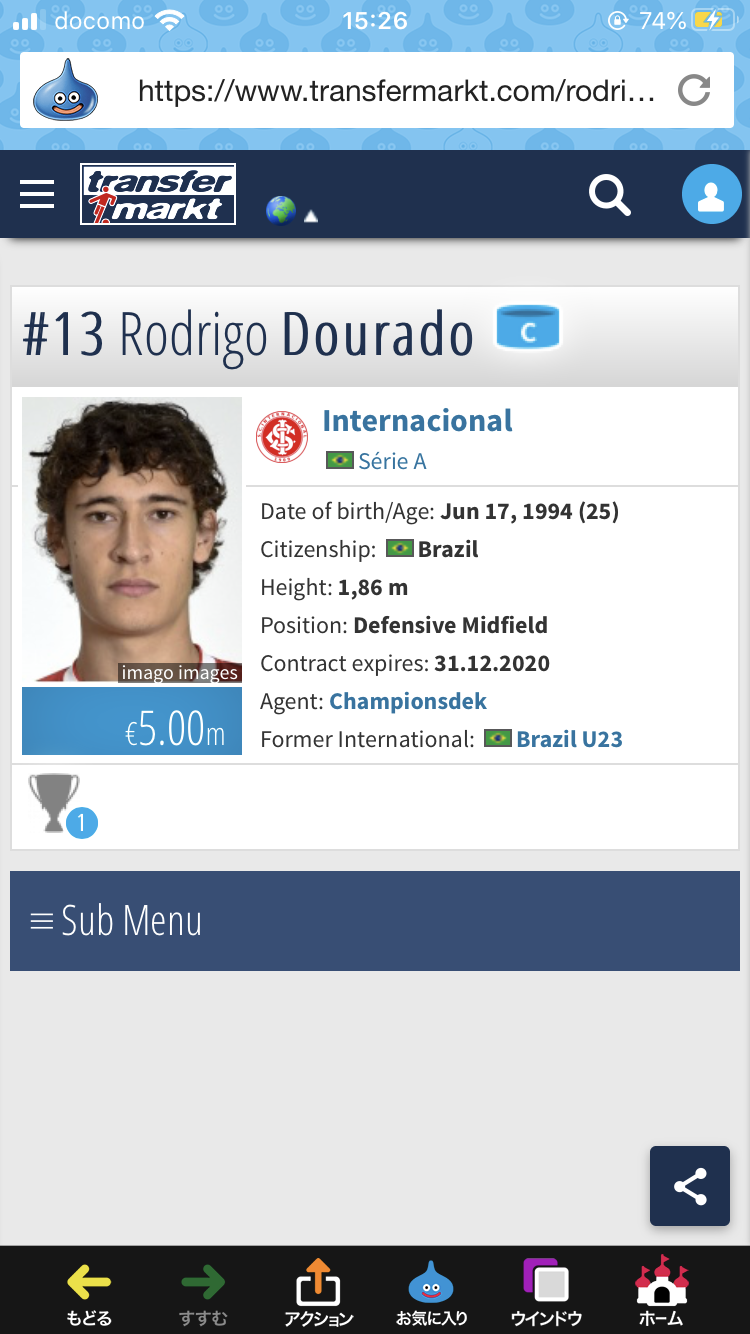Open the アクション menu
Screen dimensions: 750x1334
(318, 1293)
